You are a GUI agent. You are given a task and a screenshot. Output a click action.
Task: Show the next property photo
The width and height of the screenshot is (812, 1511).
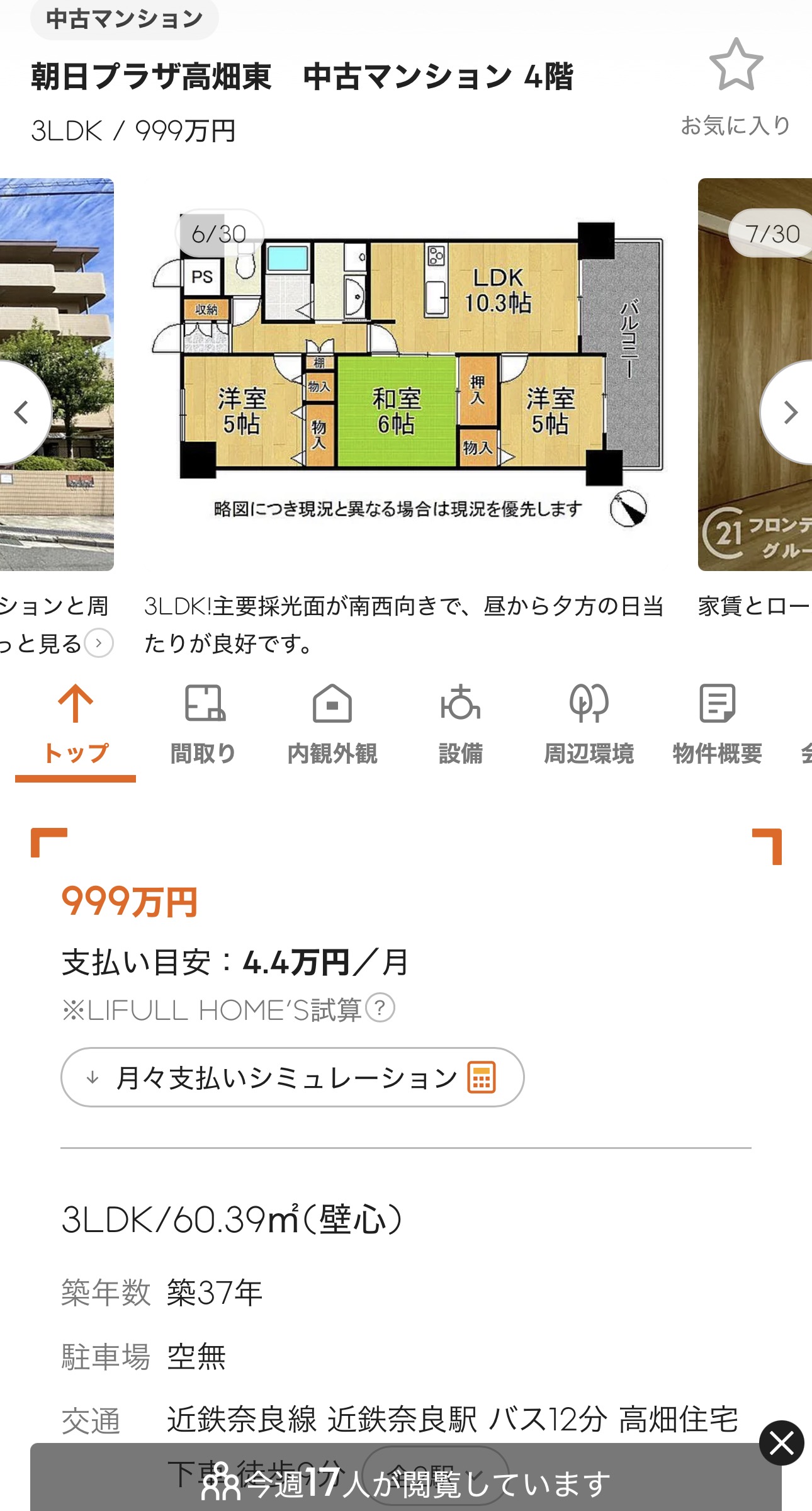click(x=789, y=412)
